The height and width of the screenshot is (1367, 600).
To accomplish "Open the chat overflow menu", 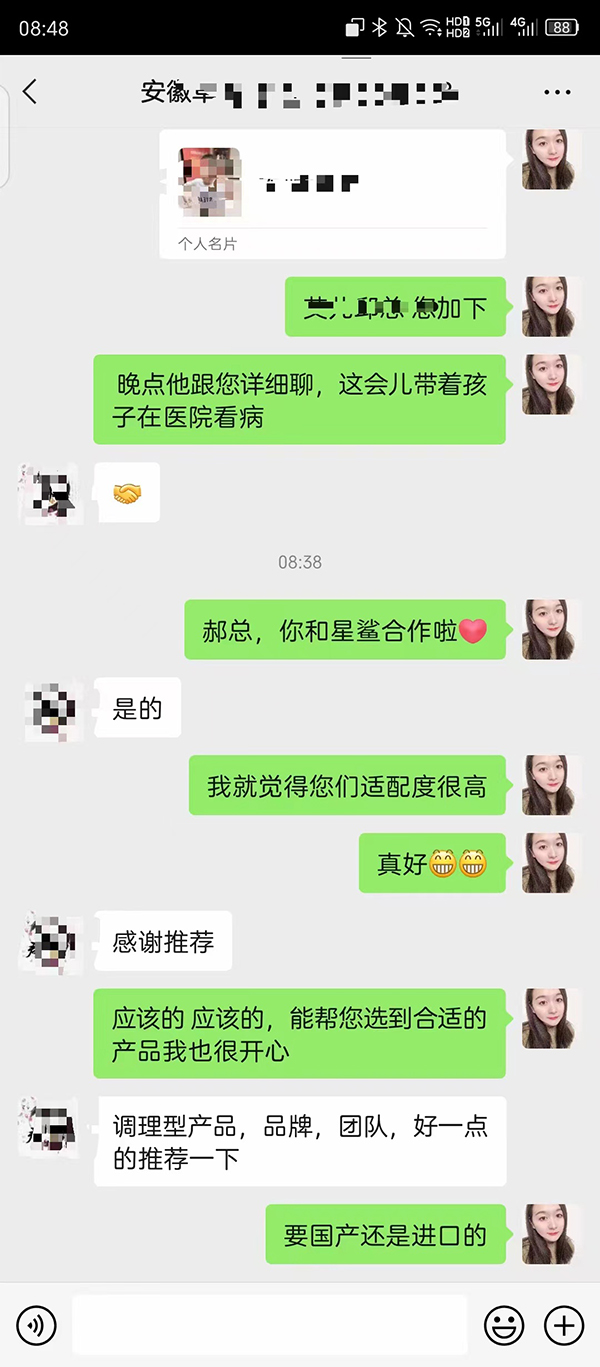I will coord(557,93).
